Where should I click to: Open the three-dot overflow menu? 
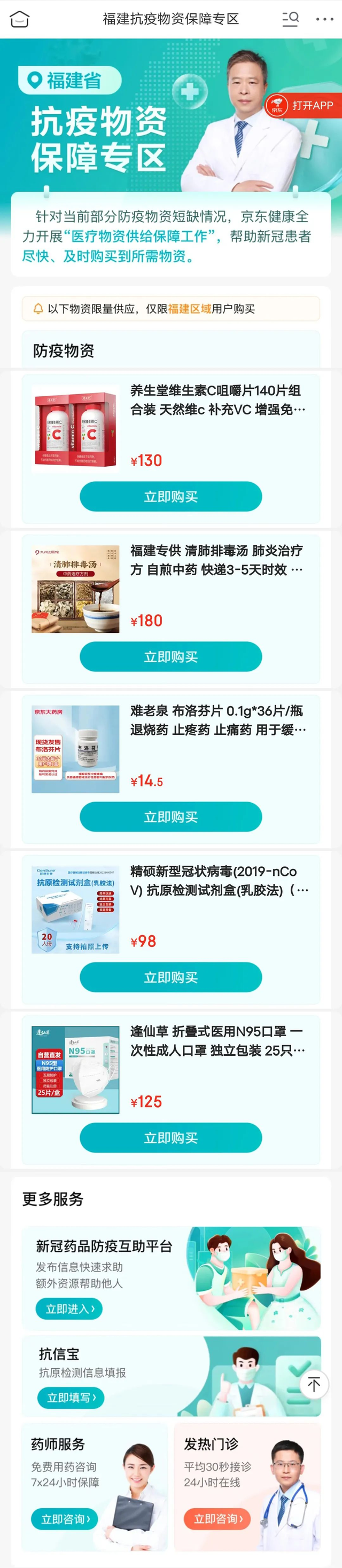click(x=324, y=19)
